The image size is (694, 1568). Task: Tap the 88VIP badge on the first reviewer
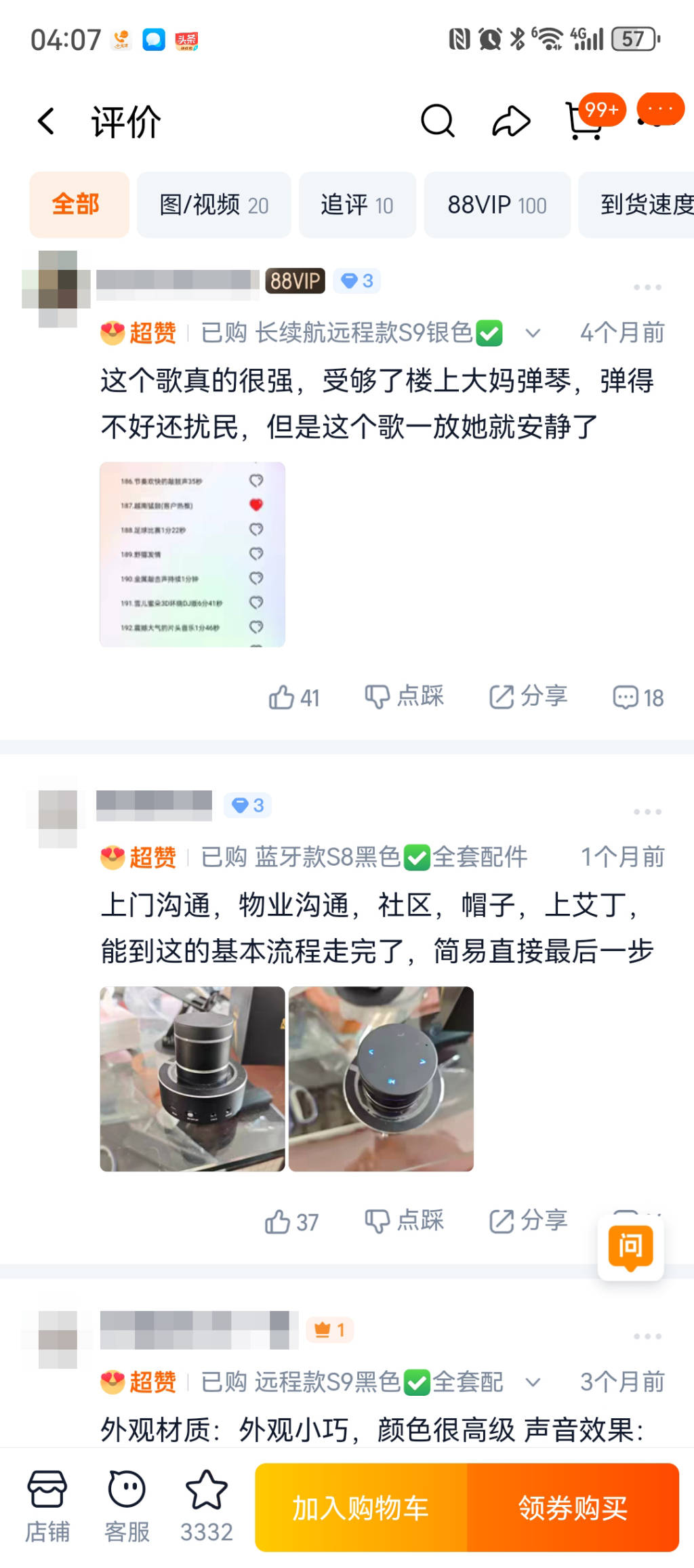point(295,280)
